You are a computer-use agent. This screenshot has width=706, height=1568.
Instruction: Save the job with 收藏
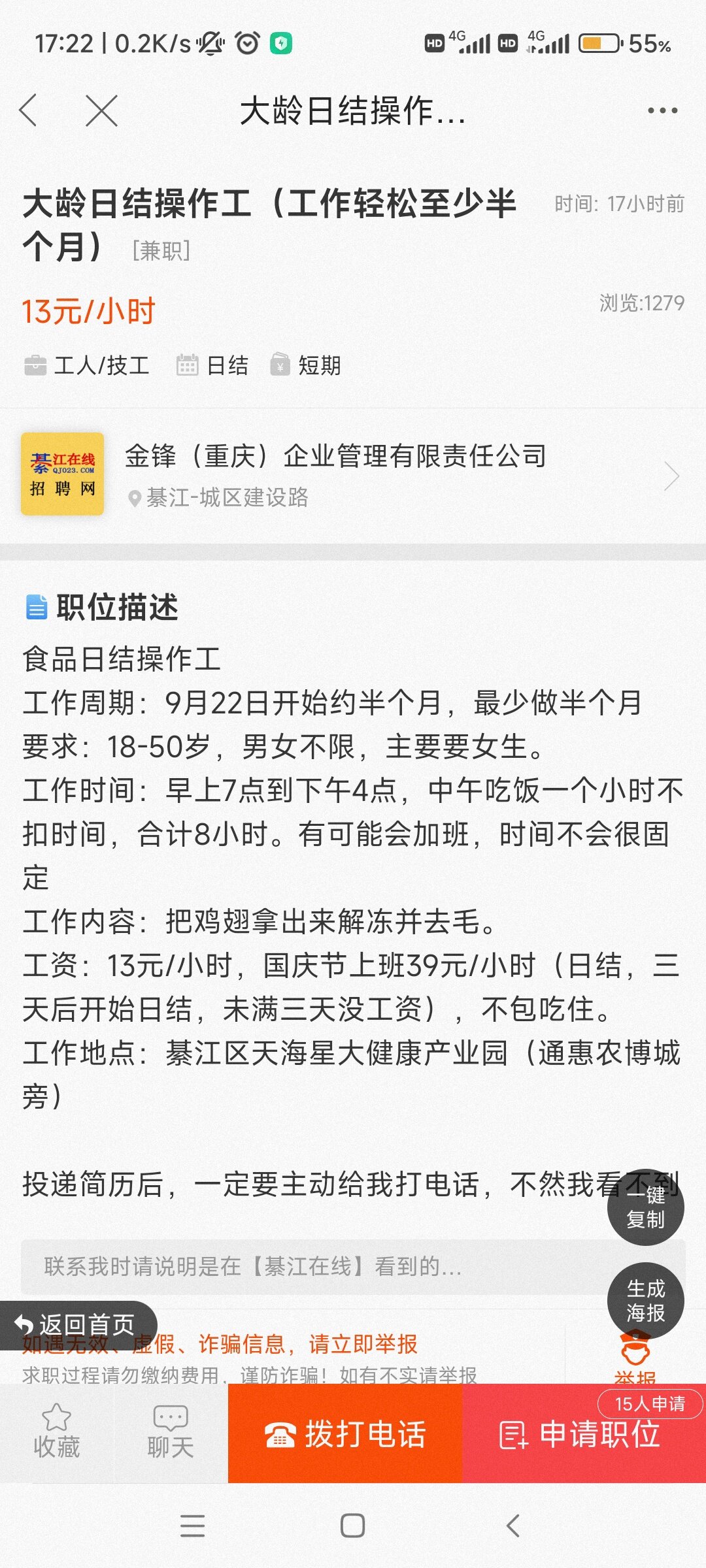coord(57,1433)
